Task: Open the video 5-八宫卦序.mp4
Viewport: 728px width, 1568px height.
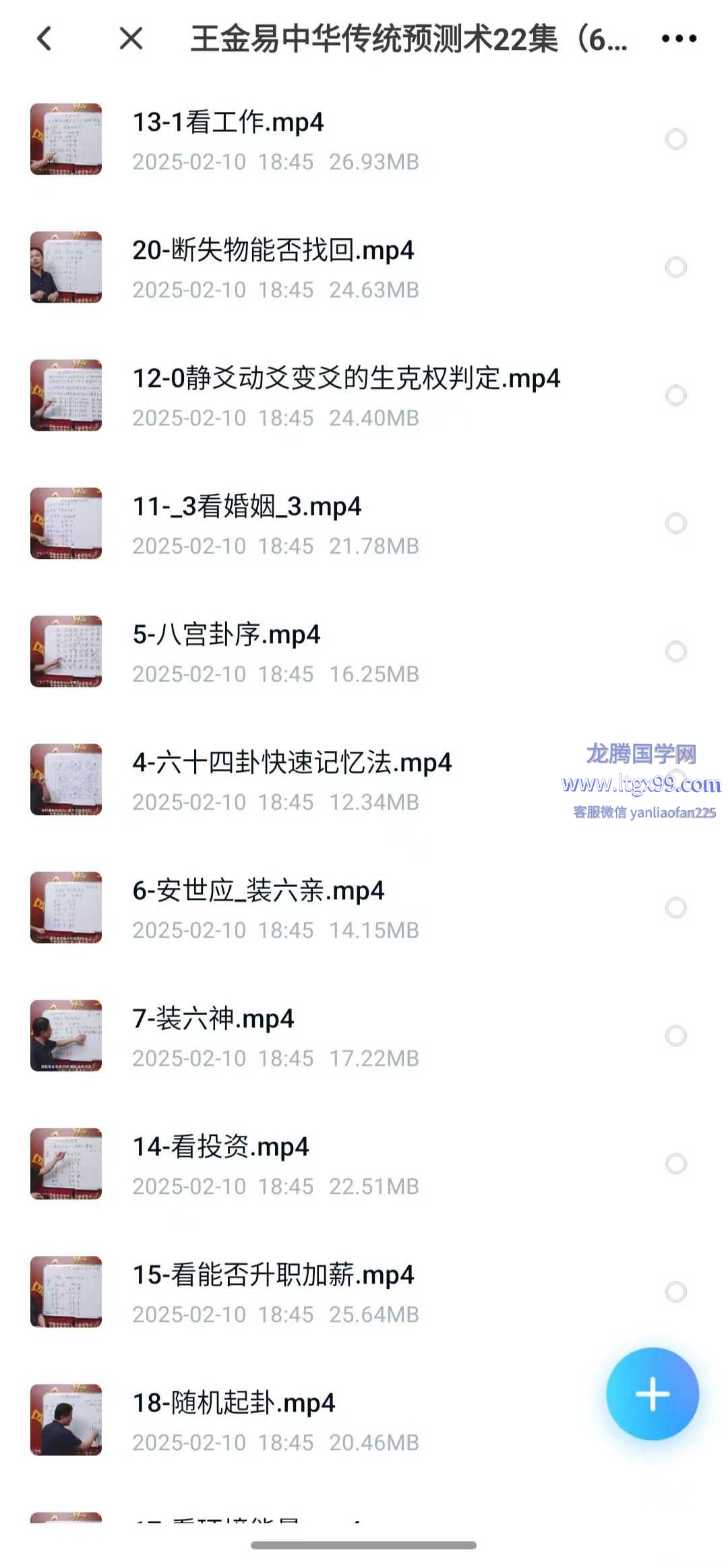Action: [x=226, y=635]
